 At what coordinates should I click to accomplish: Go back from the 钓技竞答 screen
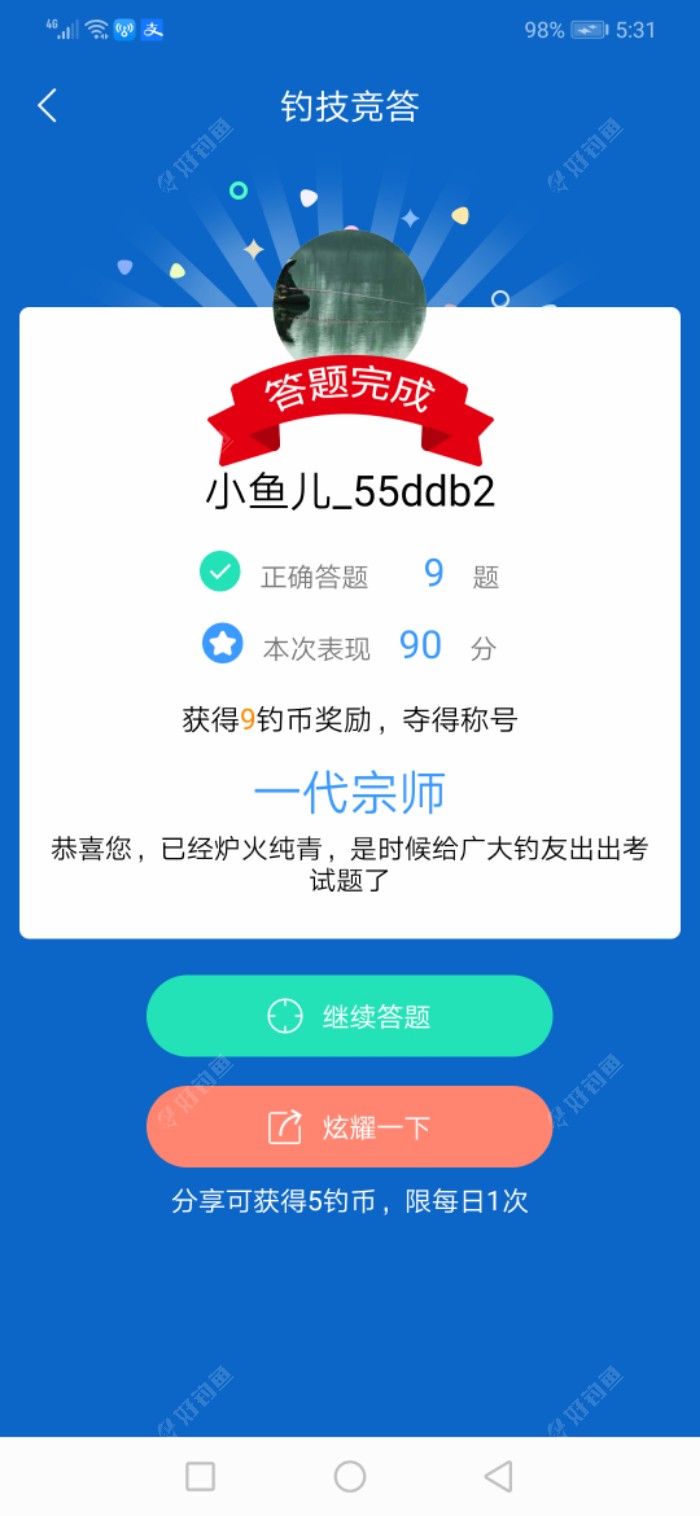(x=47, y=106)
